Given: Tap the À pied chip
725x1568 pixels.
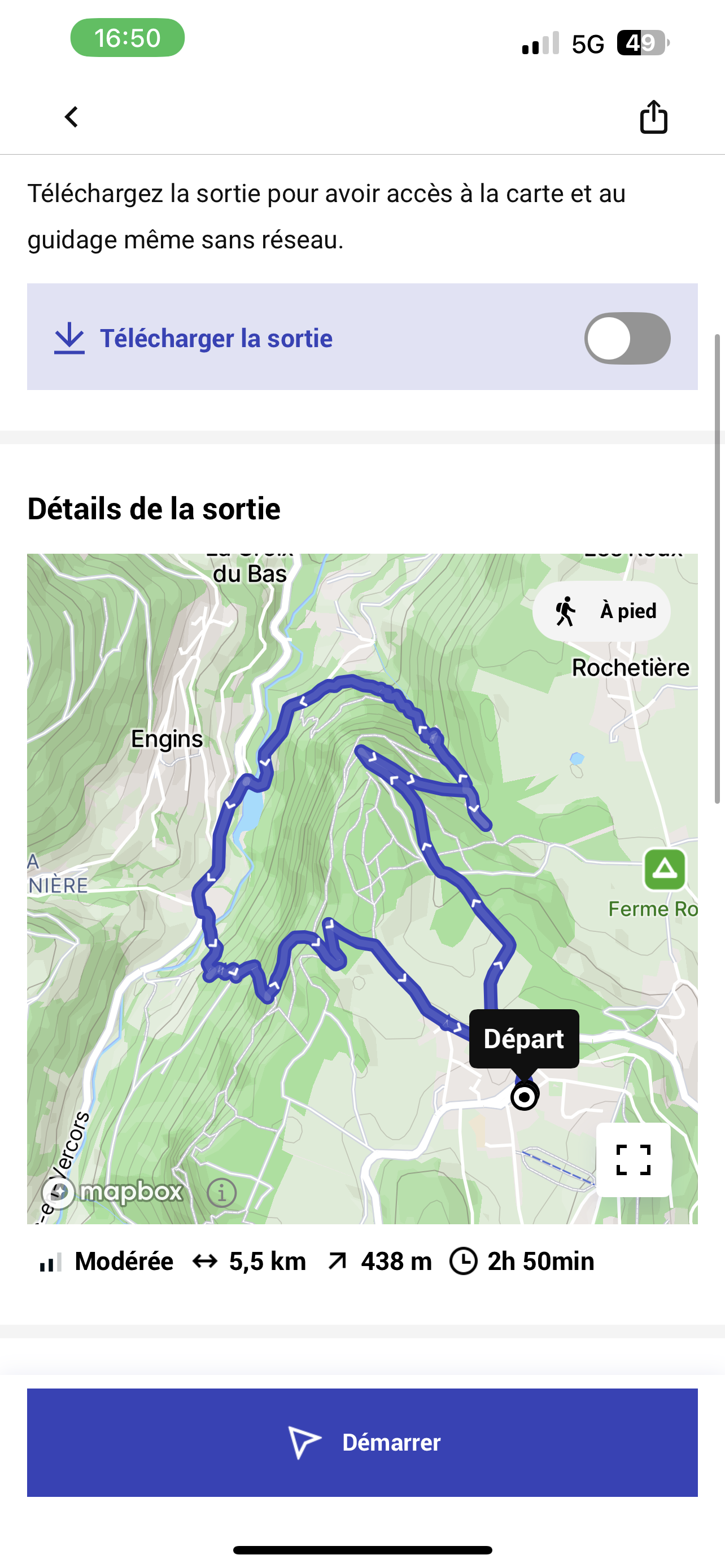Looking at the screenshot, I should pos(601,611).
